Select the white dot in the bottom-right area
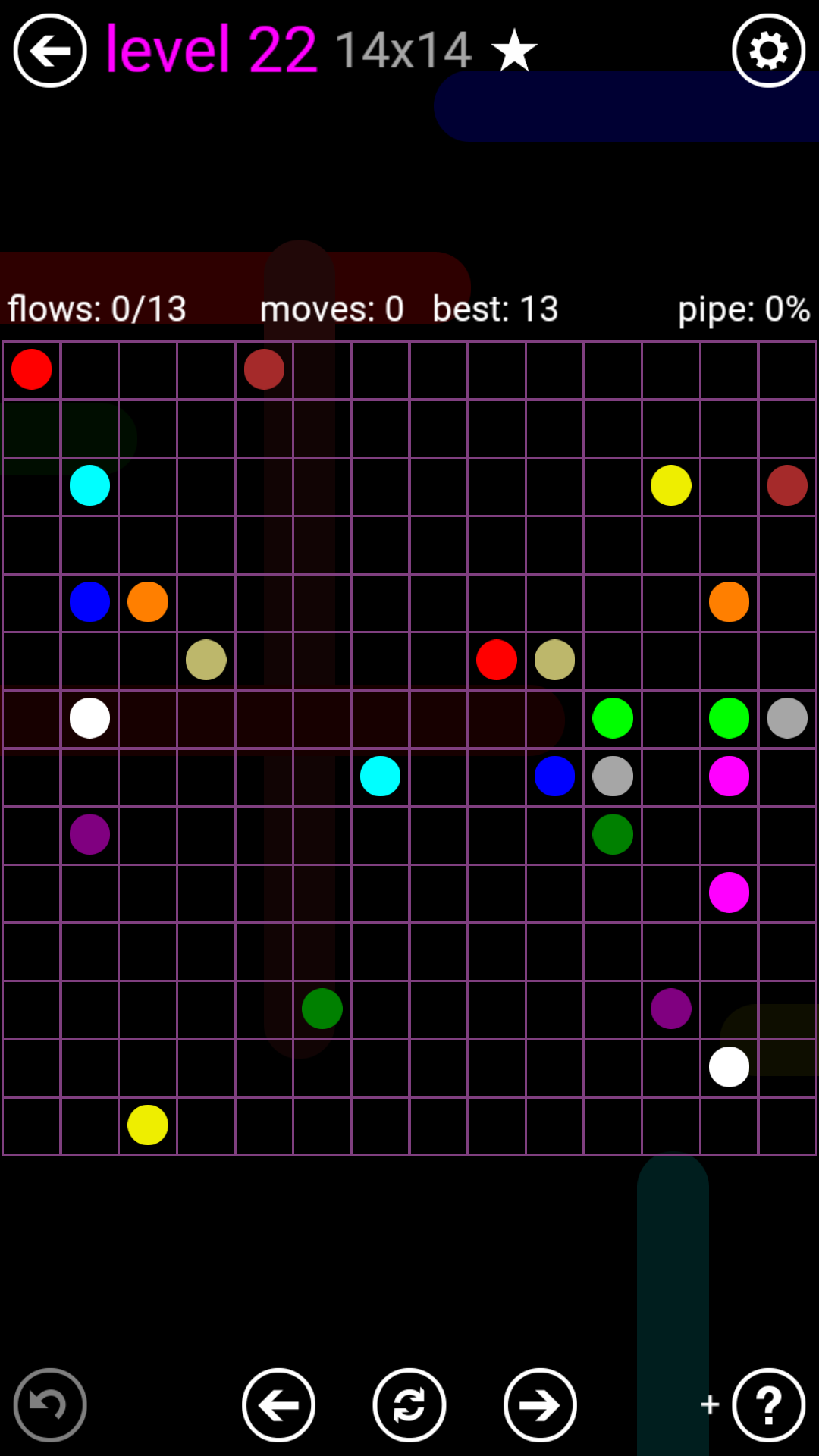The image size is (819, 1456). point(729,1067)
